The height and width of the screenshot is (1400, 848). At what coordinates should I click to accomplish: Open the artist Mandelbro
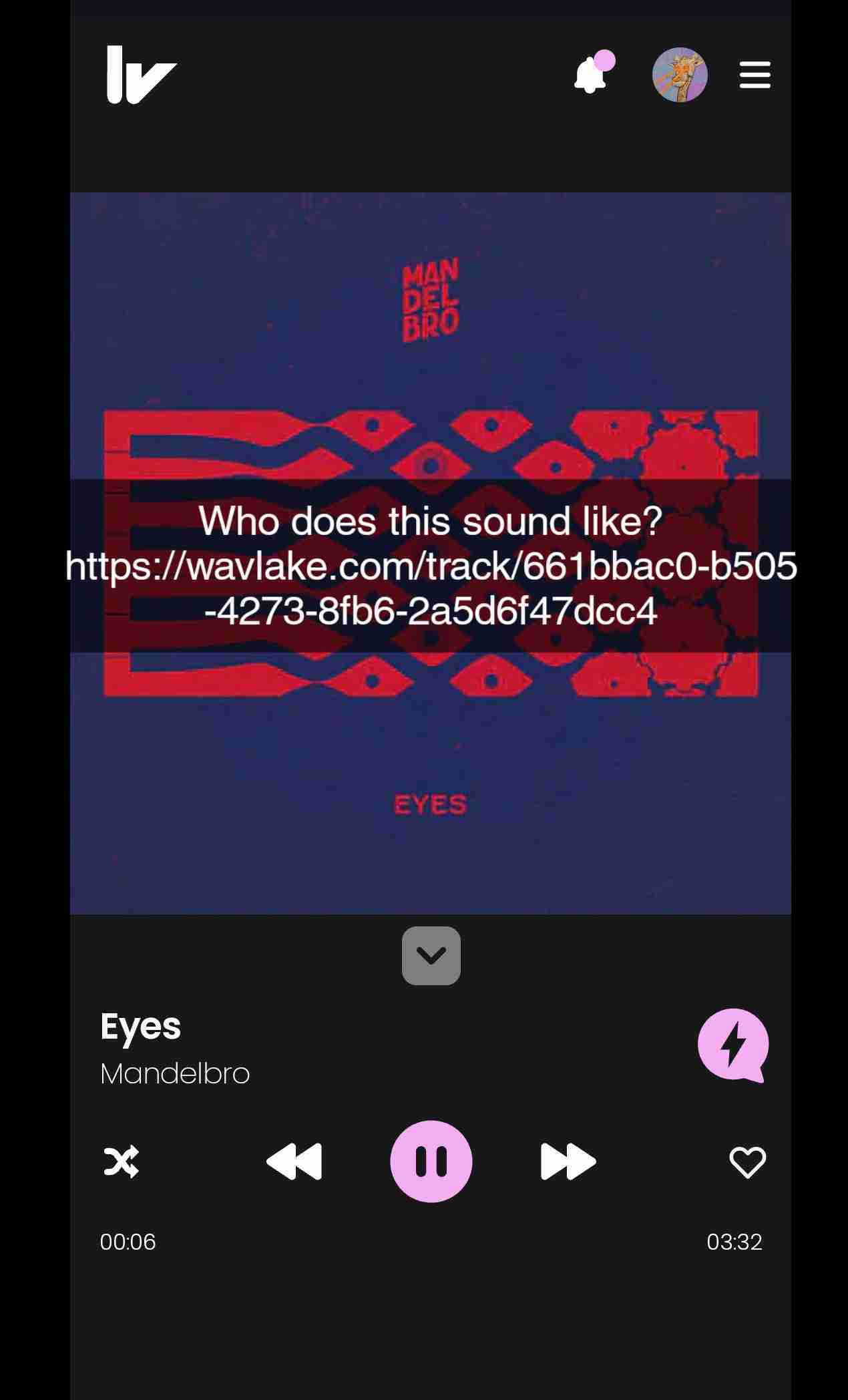175,1073
